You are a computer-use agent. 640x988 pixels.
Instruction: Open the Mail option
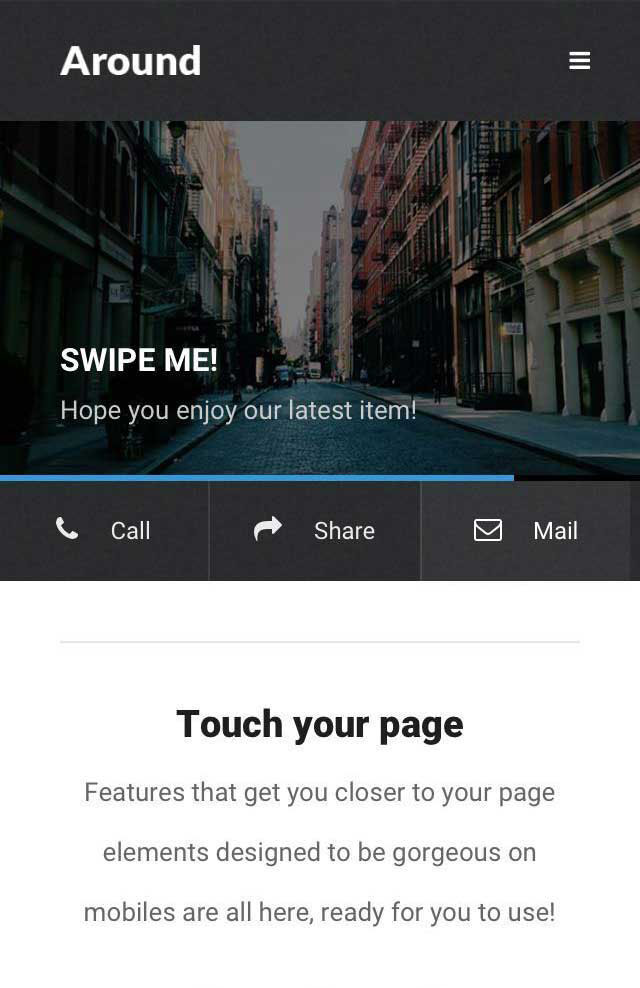click(x=526, y=530)
